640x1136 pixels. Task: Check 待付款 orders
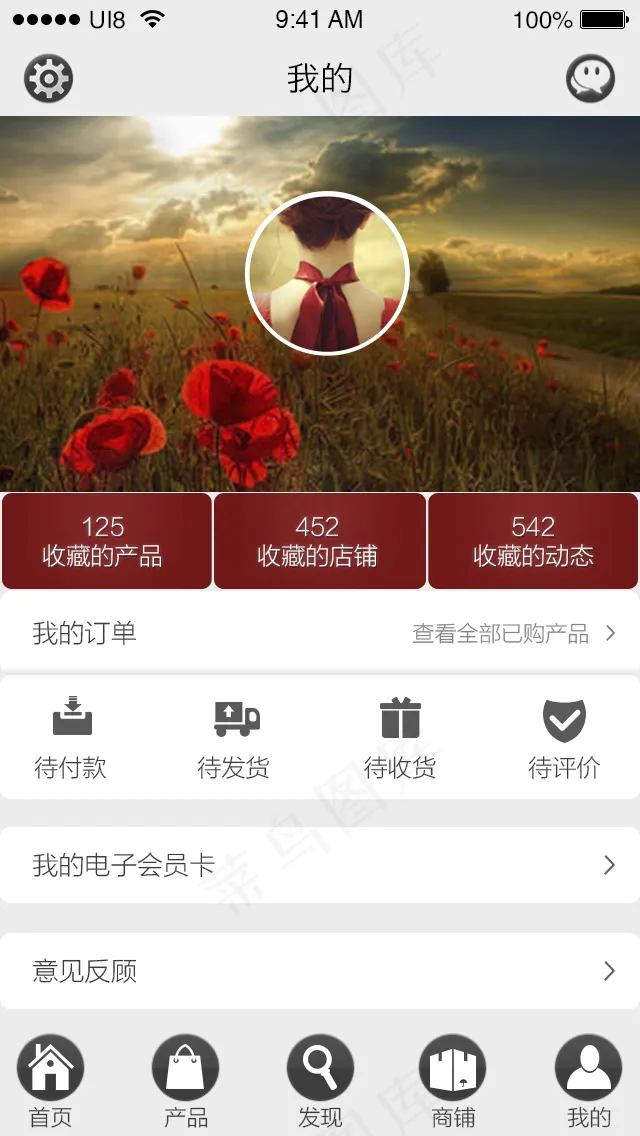(x=71, y=738)
